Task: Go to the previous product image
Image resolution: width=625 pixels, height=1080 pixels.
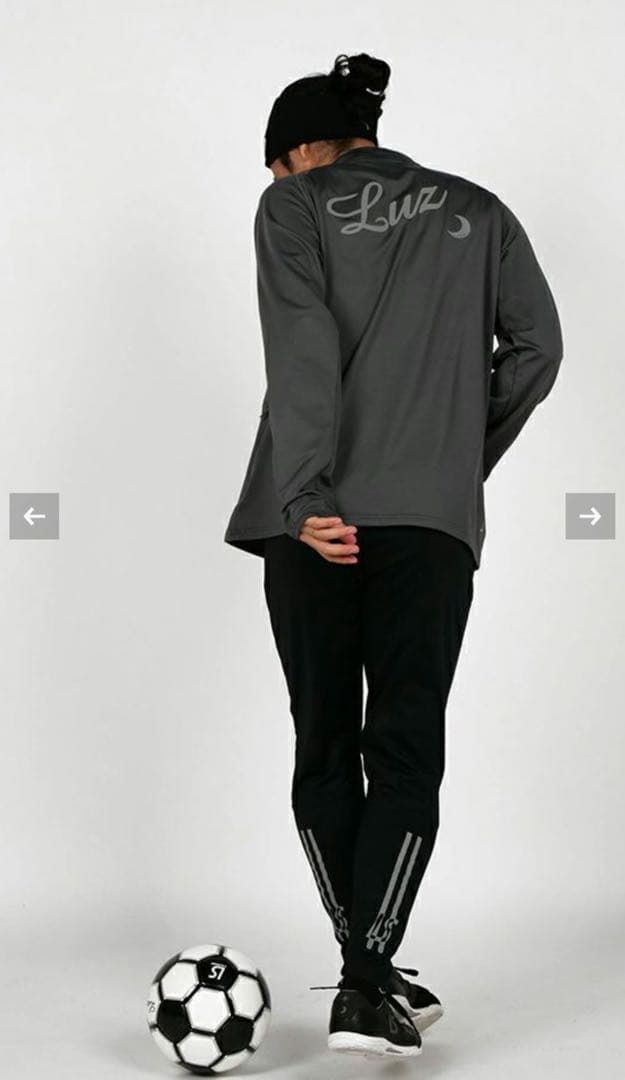Action: click(34, 516)
